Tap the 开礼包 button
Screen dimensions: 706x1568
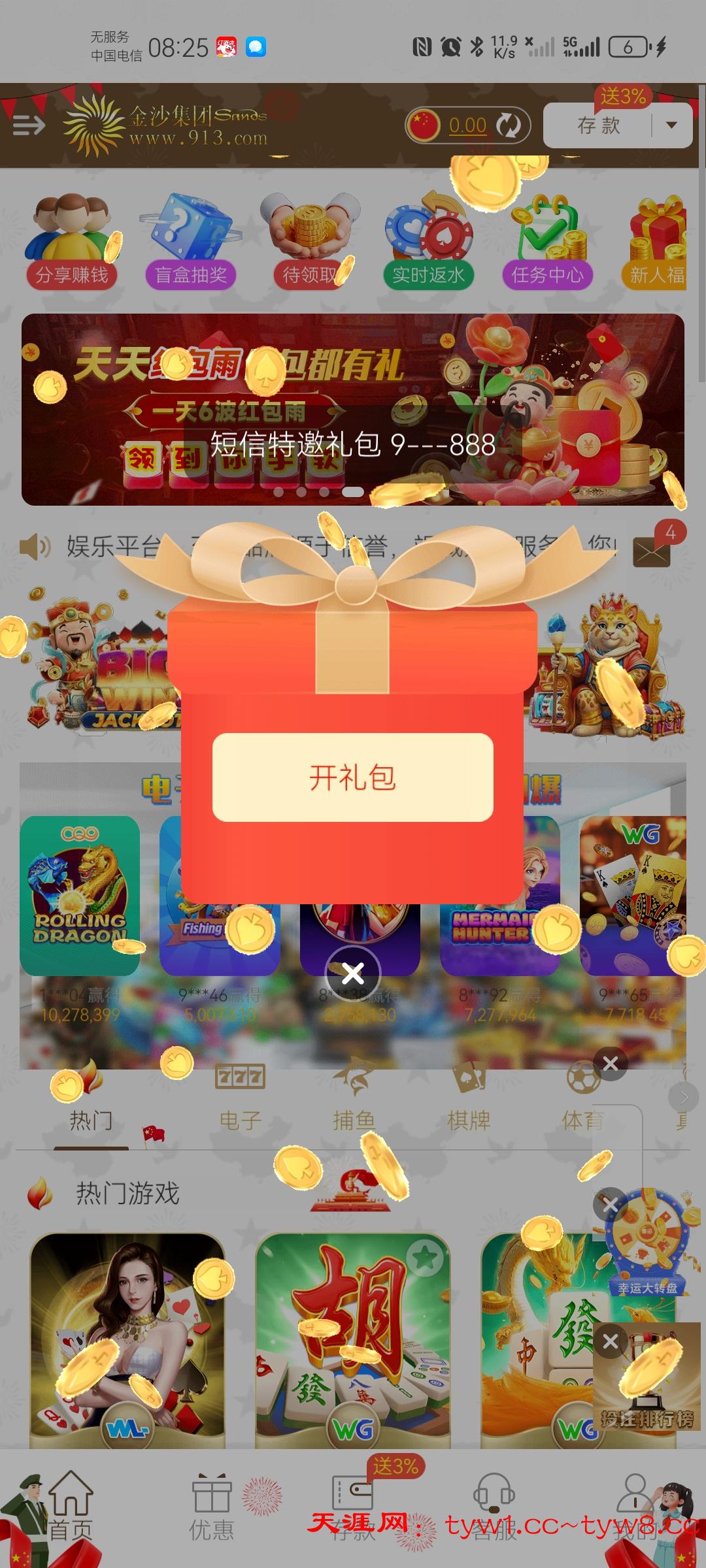tap(352, 777)
